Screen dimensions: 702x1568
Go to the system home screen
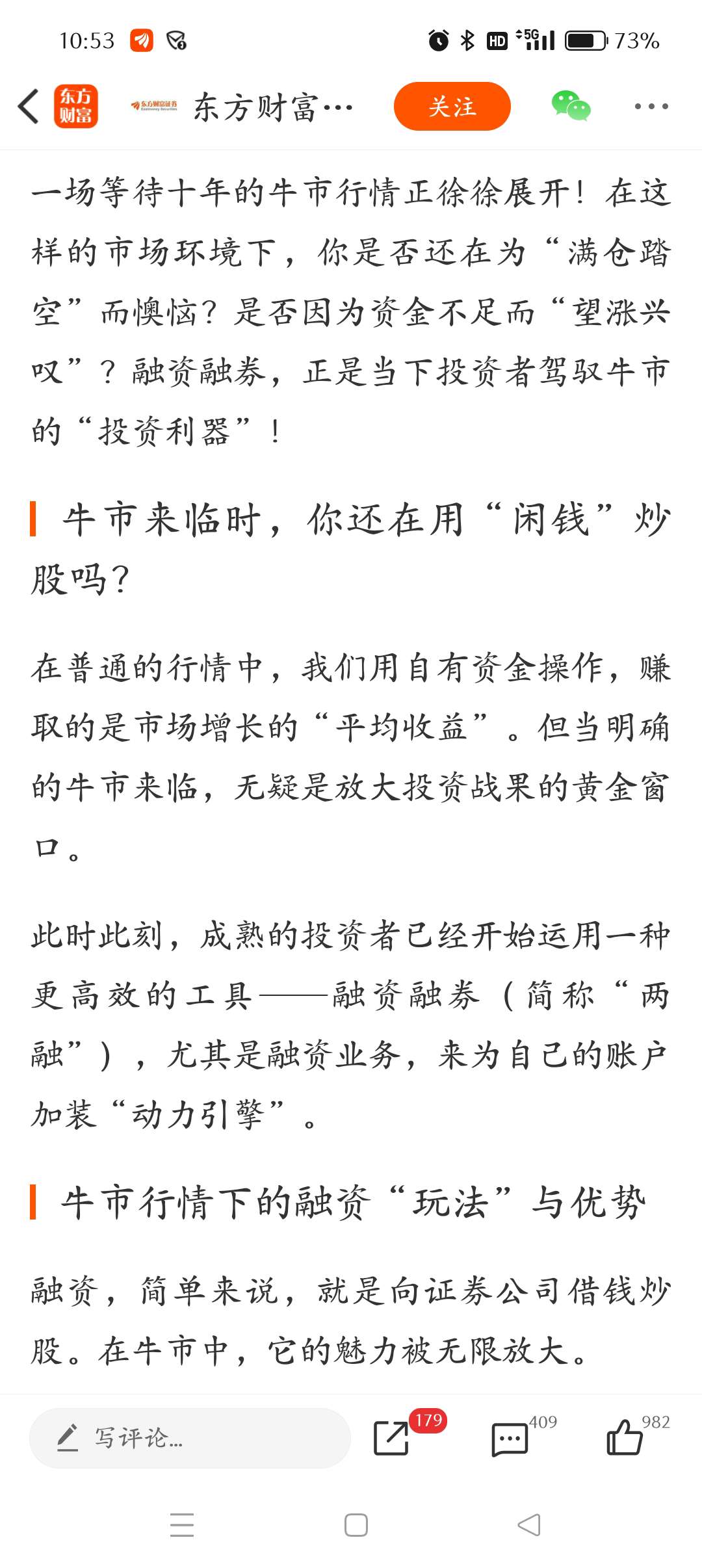click(356, 1524)
